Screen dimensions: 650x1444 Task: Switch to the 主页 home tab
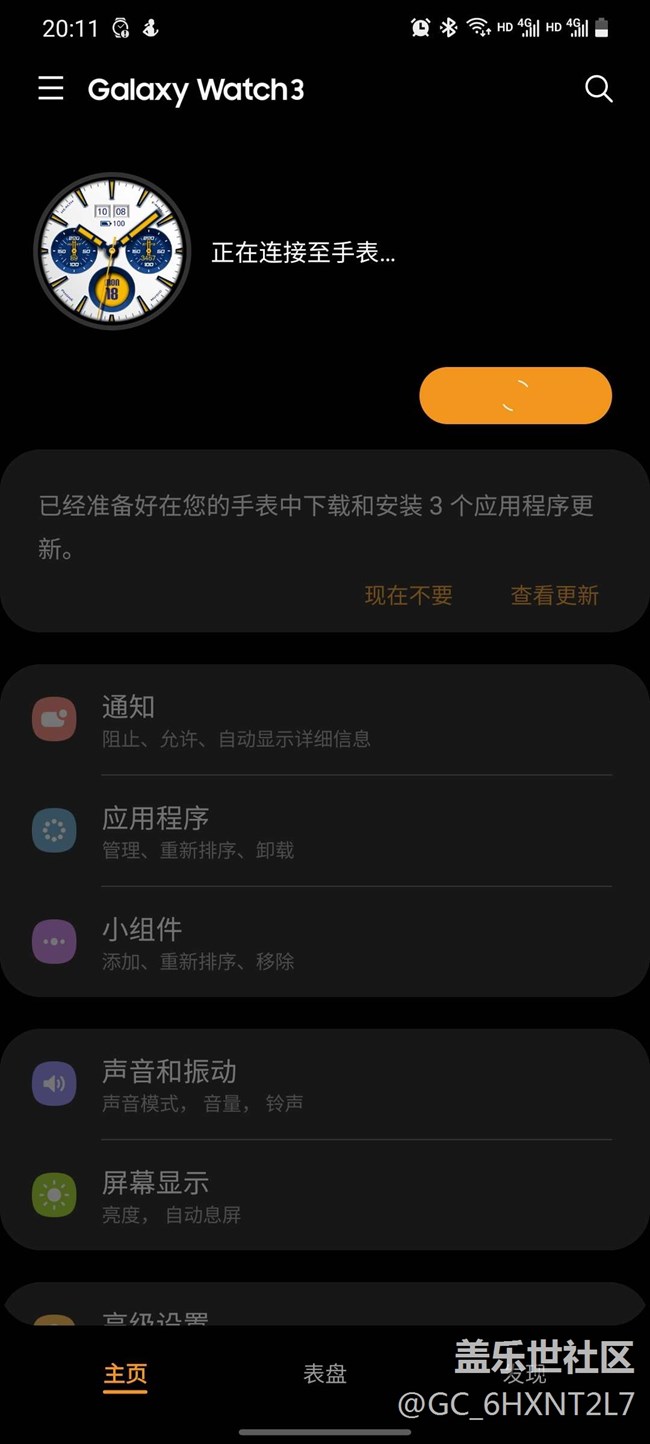[126, 1374]
